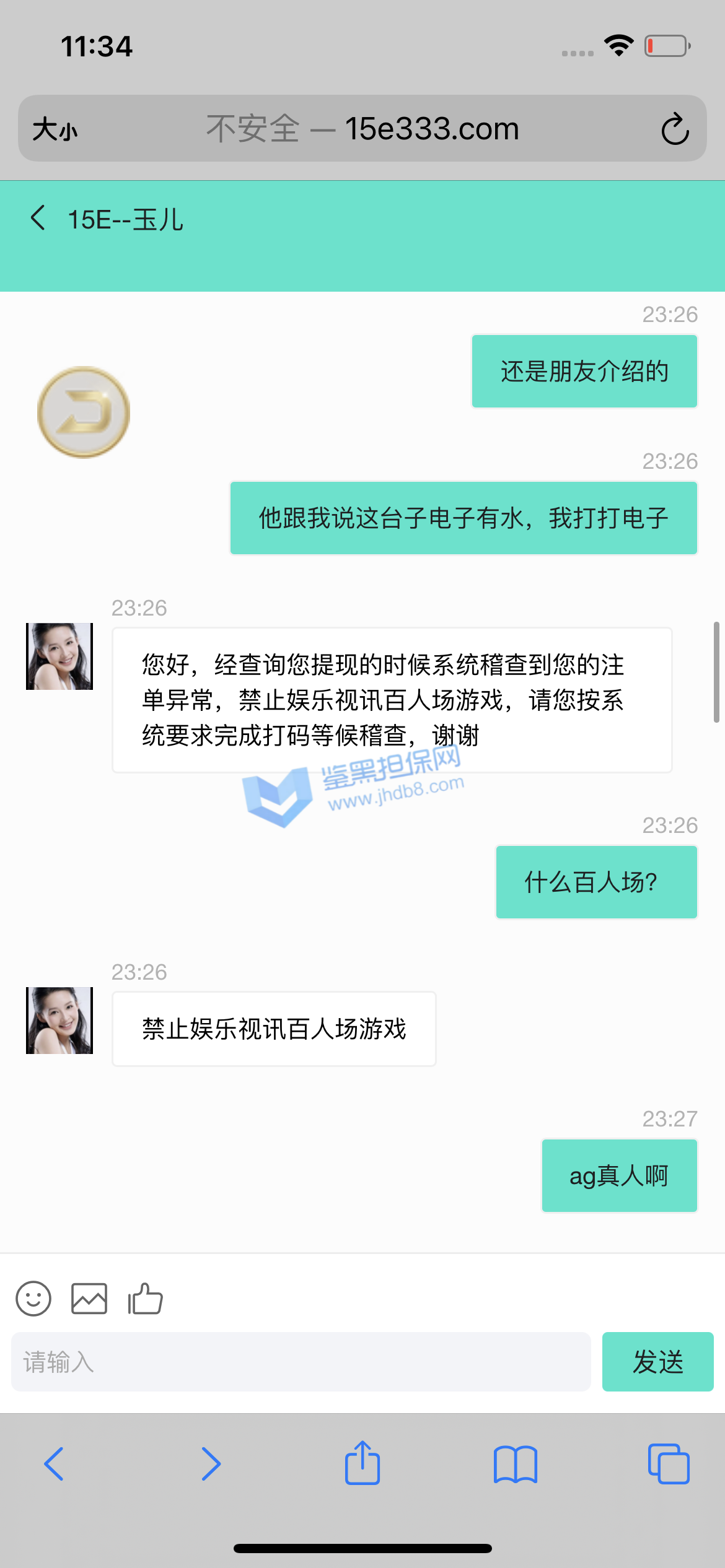This screenshot has height=1568, width=725.
Task: Tap the 发送 send button
Action: point(657,1362)
